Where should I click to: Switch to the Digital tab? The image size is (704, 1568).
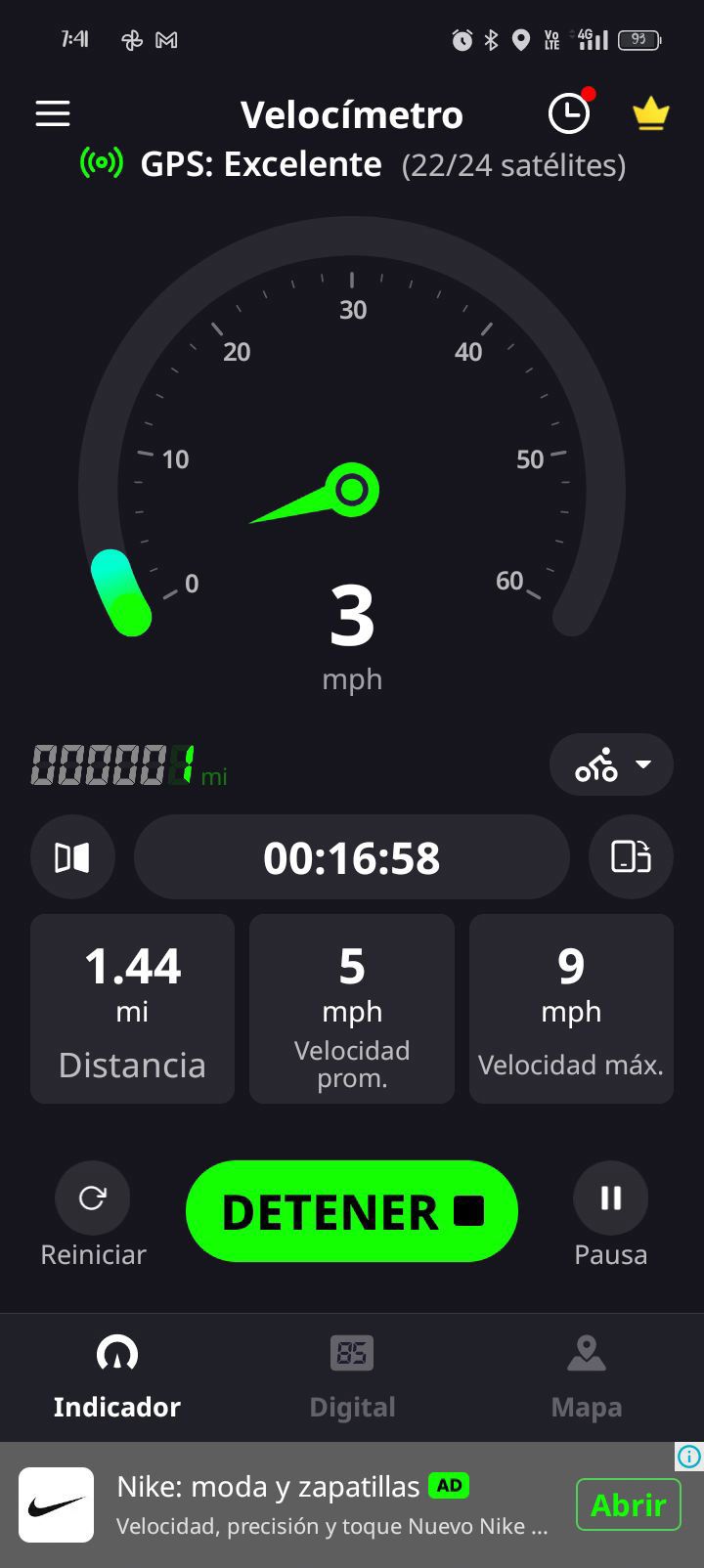pyautogui.click(x=352, y=1377)
